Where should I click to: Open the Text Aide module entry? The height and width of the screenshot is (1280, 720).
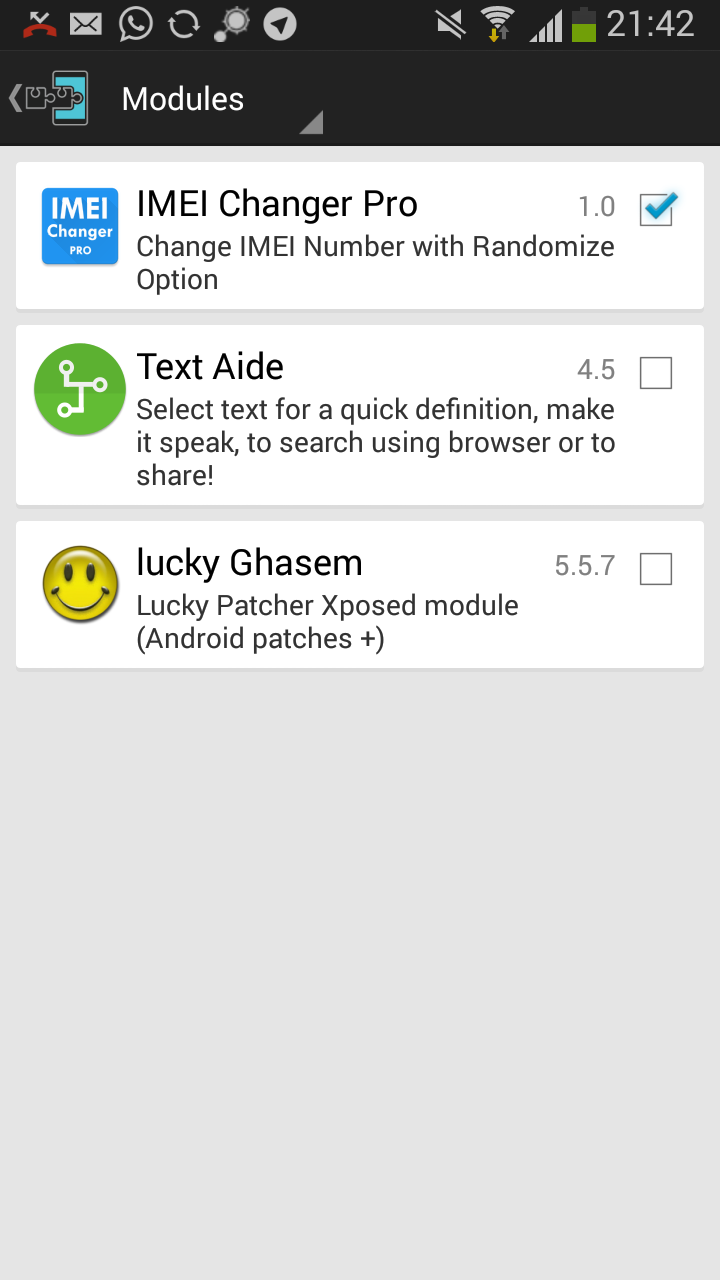360,415
